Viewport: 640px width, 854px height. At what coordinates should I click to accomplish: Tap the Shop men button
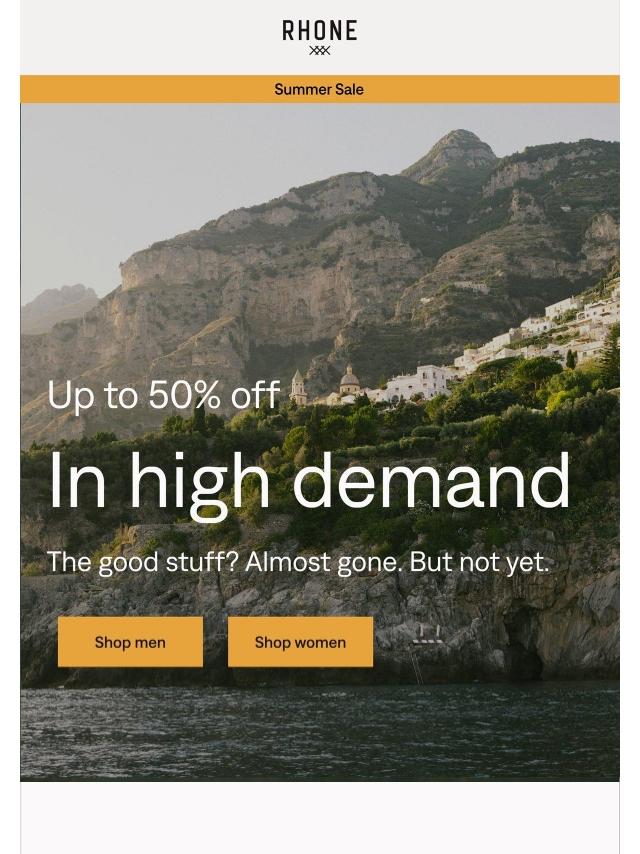tap(130, 642)
